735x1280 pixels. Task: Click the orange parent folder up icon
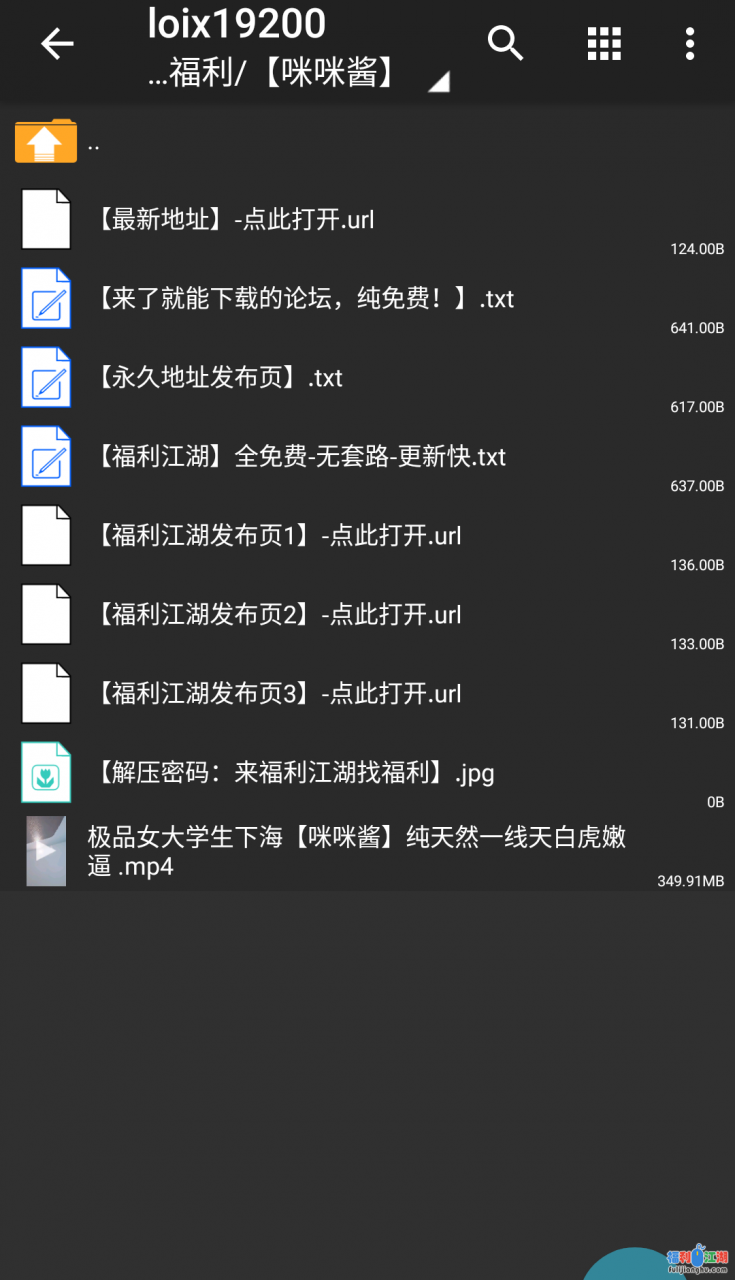click(x=45, y=140)
